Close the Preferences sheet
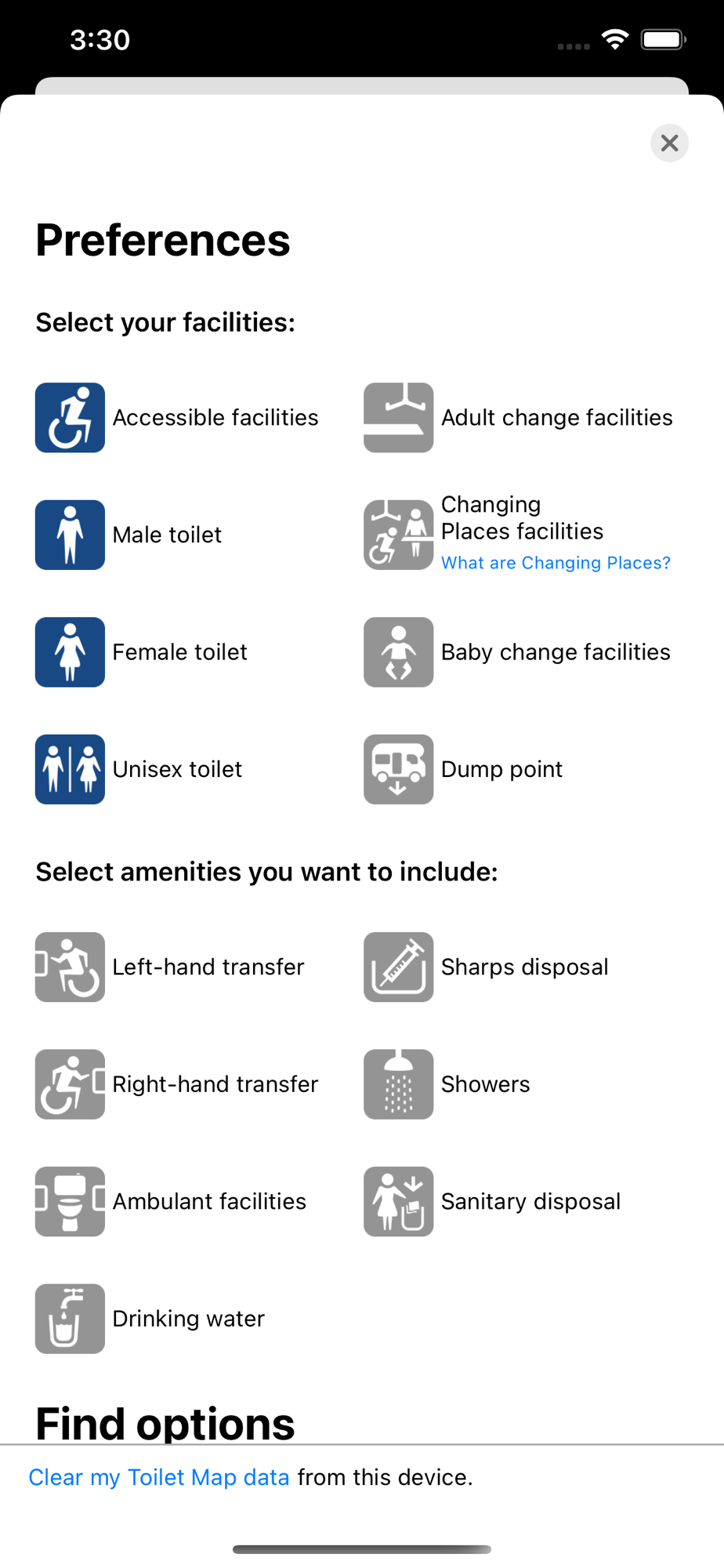 click(669, 143)
